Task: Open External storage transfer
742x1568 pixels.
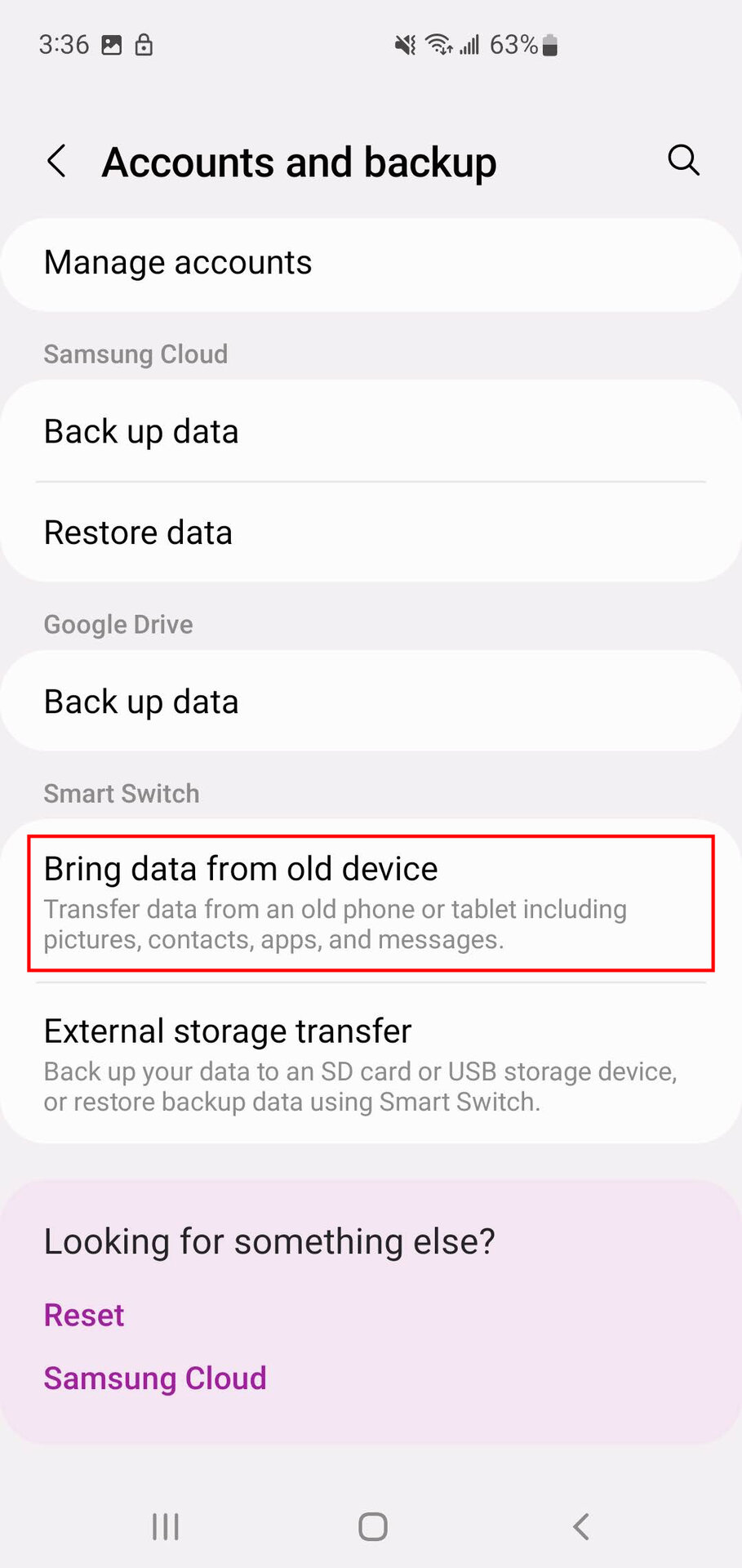Action: point(371,1064)
